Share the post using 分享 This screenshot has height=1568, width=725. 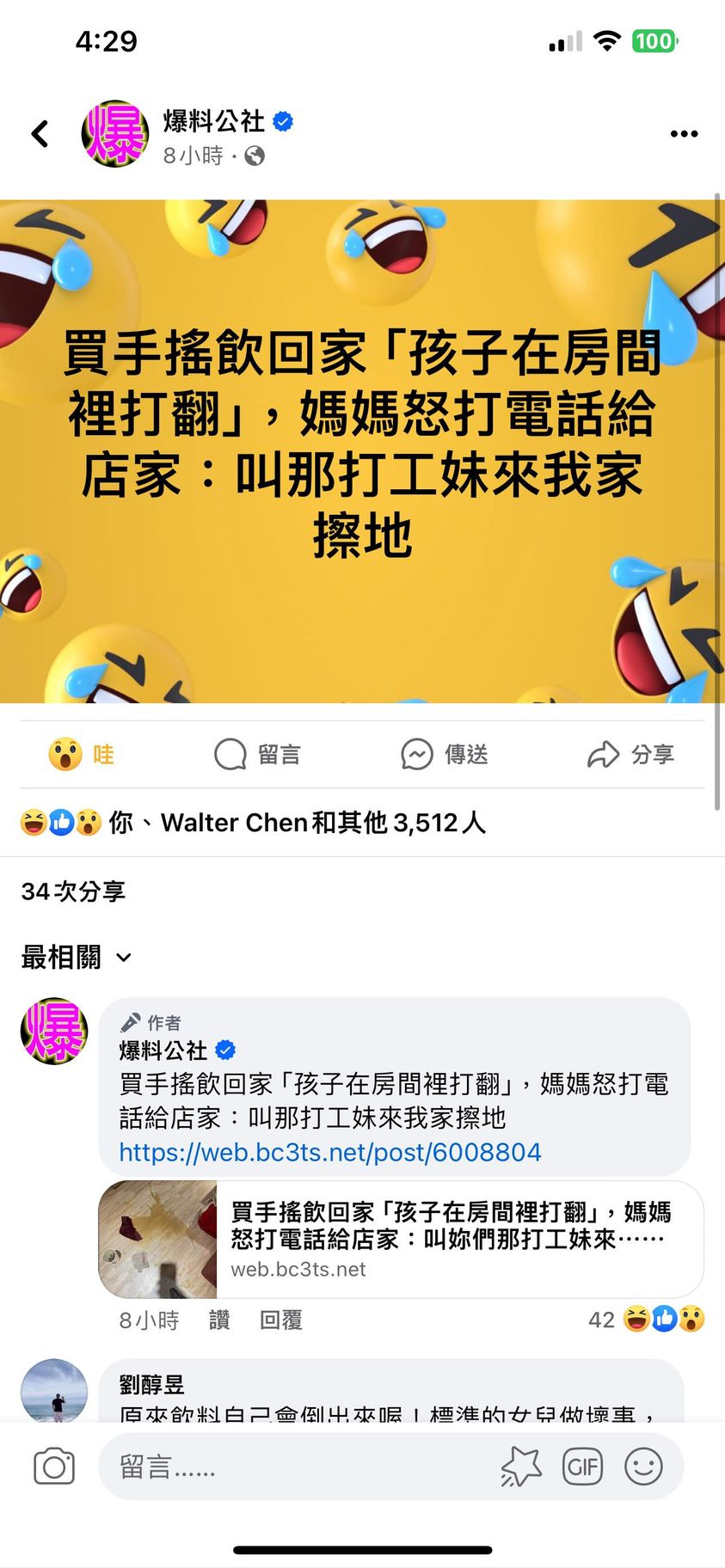coord(630,755)
